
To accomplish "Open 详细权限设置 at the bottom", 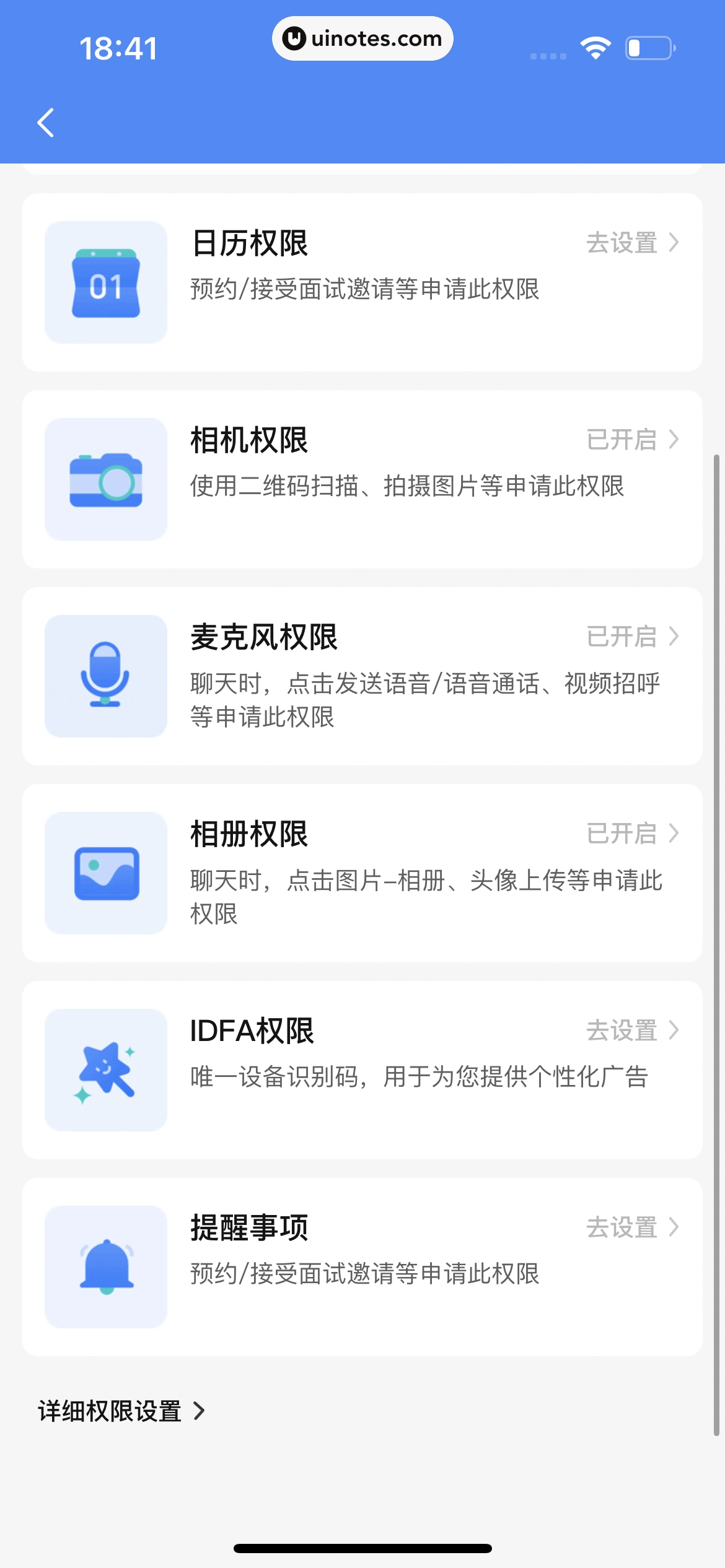I will pyautogui.click(x=121, y=1413).
